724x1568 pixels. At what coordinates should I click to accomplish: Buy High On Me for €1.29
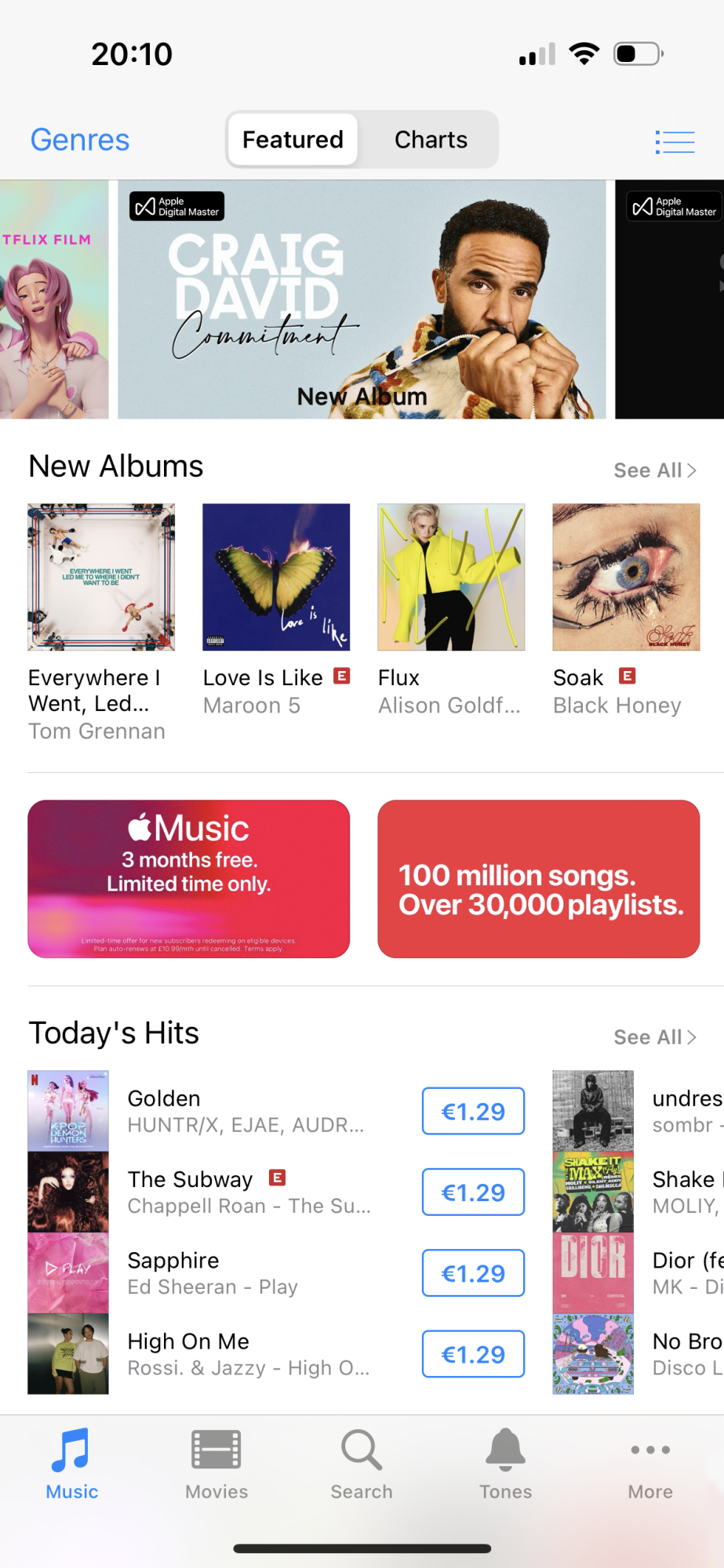coord(473,1354)
